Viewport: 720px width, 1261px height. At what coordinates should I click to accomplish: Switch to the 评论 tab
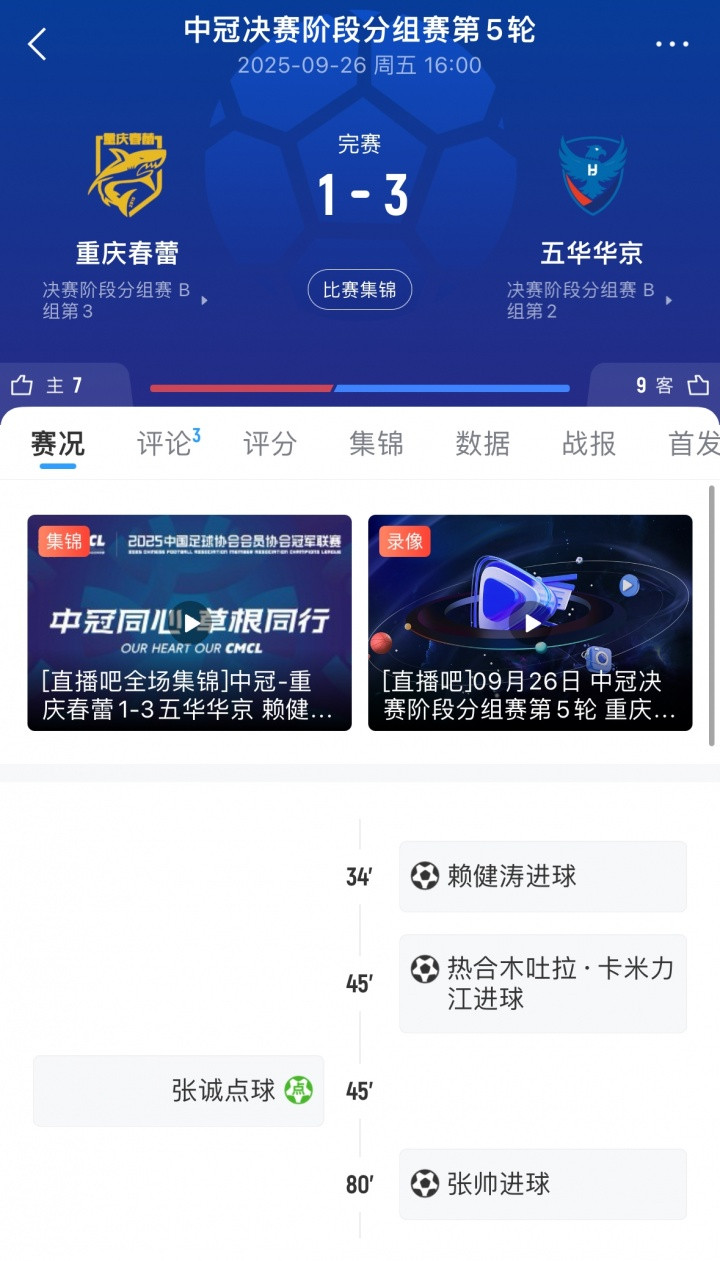(165, 443)
